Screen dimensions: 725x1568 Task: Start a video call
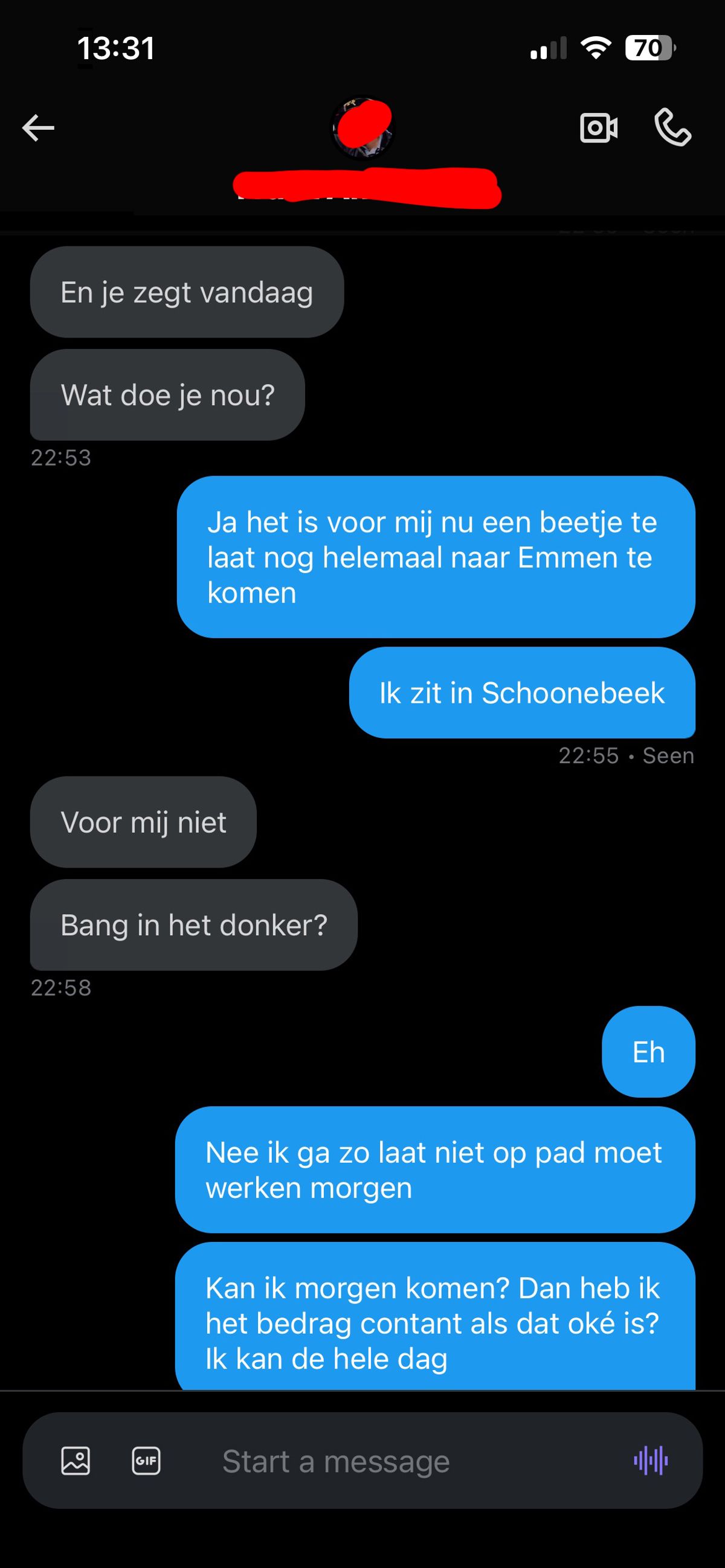[598, 128]
